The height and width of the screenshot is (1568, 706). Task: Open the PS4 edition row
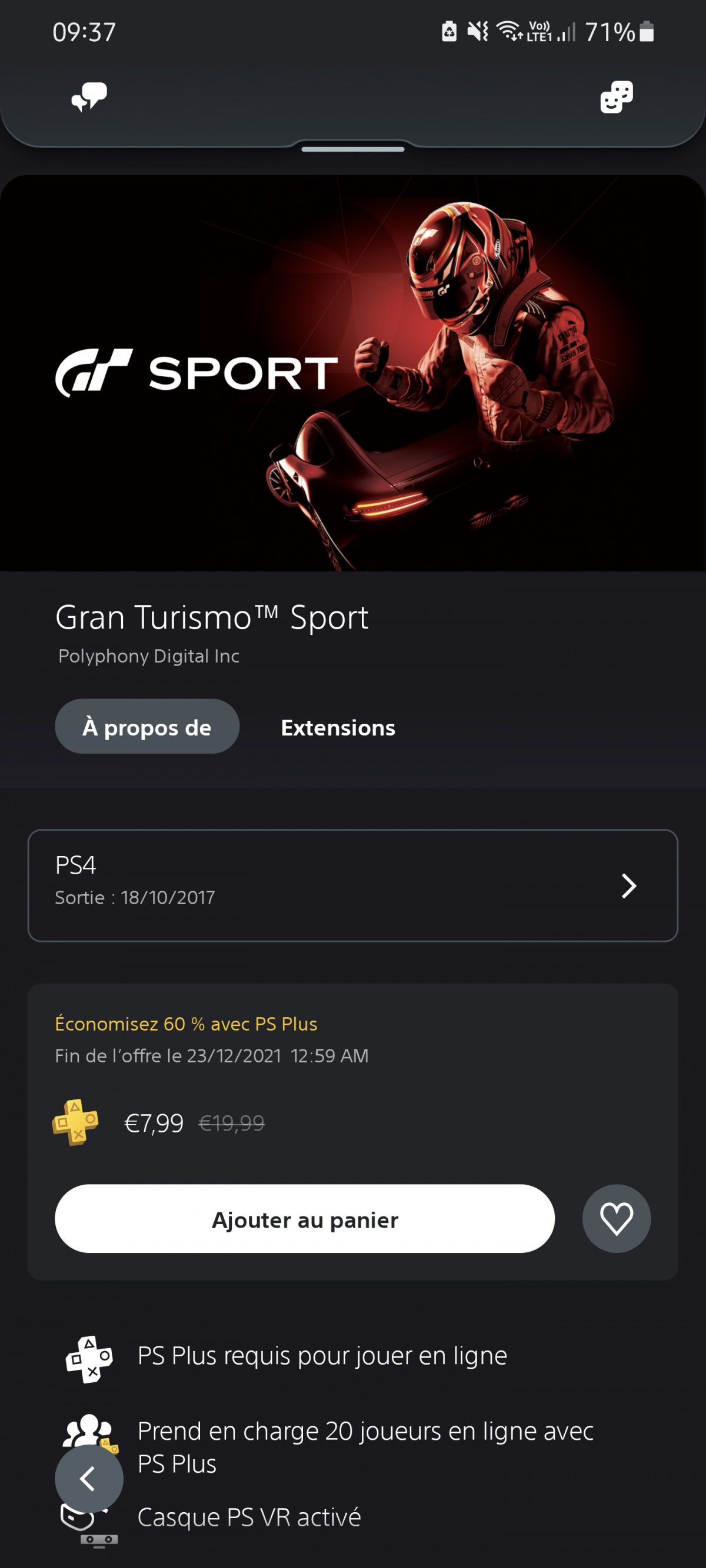352,885
